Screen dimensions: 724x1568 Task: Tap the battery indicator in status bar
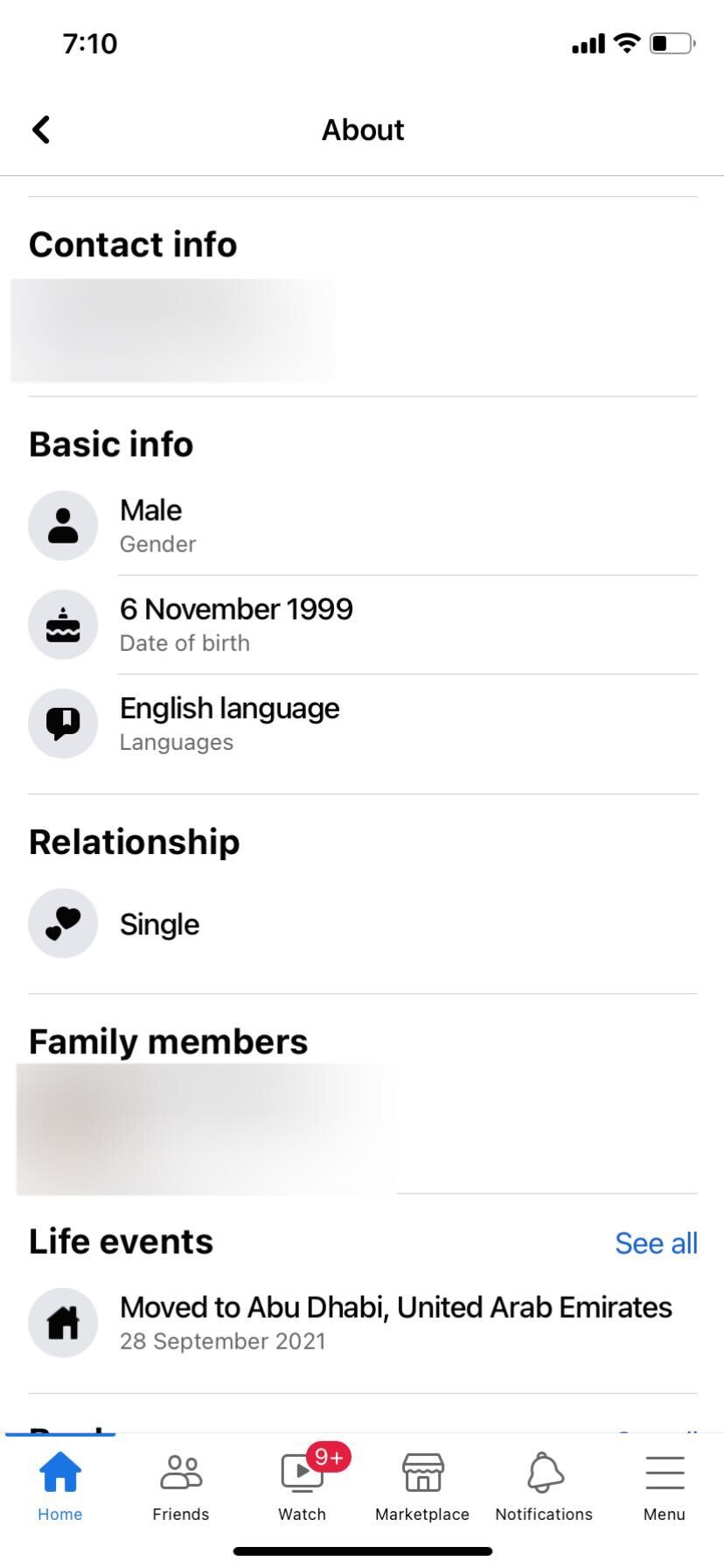[x=672, y=42]
